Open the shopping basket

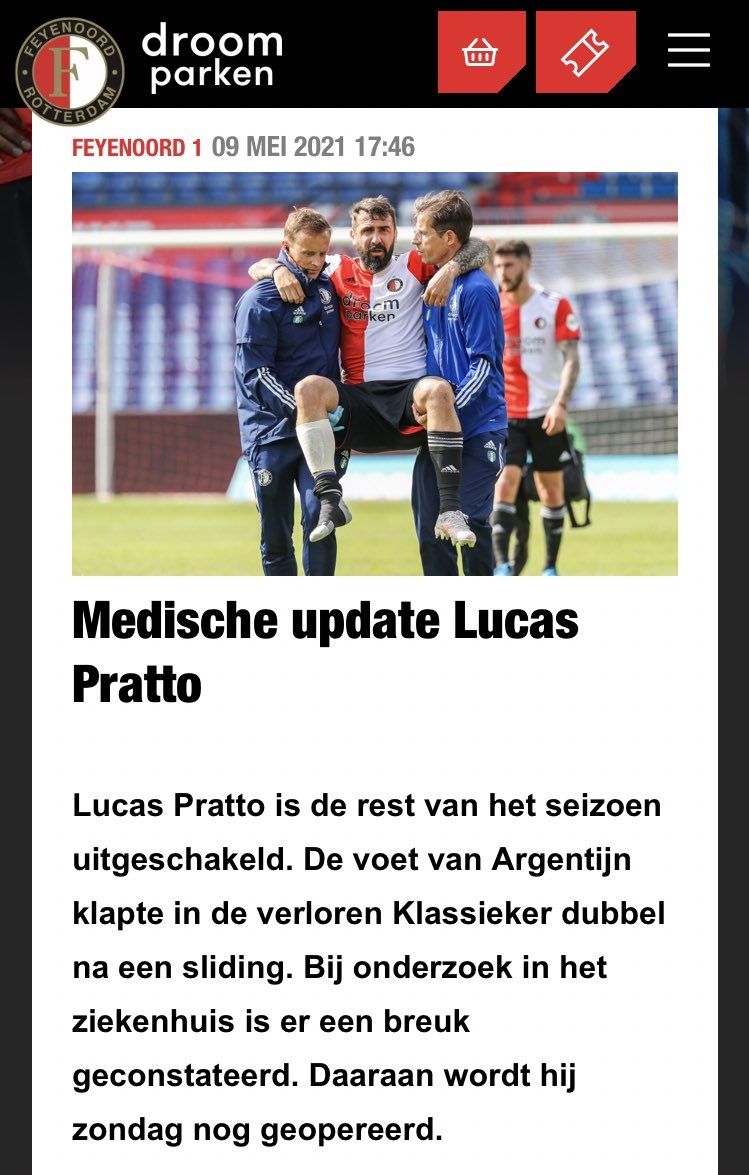[481, 52]
